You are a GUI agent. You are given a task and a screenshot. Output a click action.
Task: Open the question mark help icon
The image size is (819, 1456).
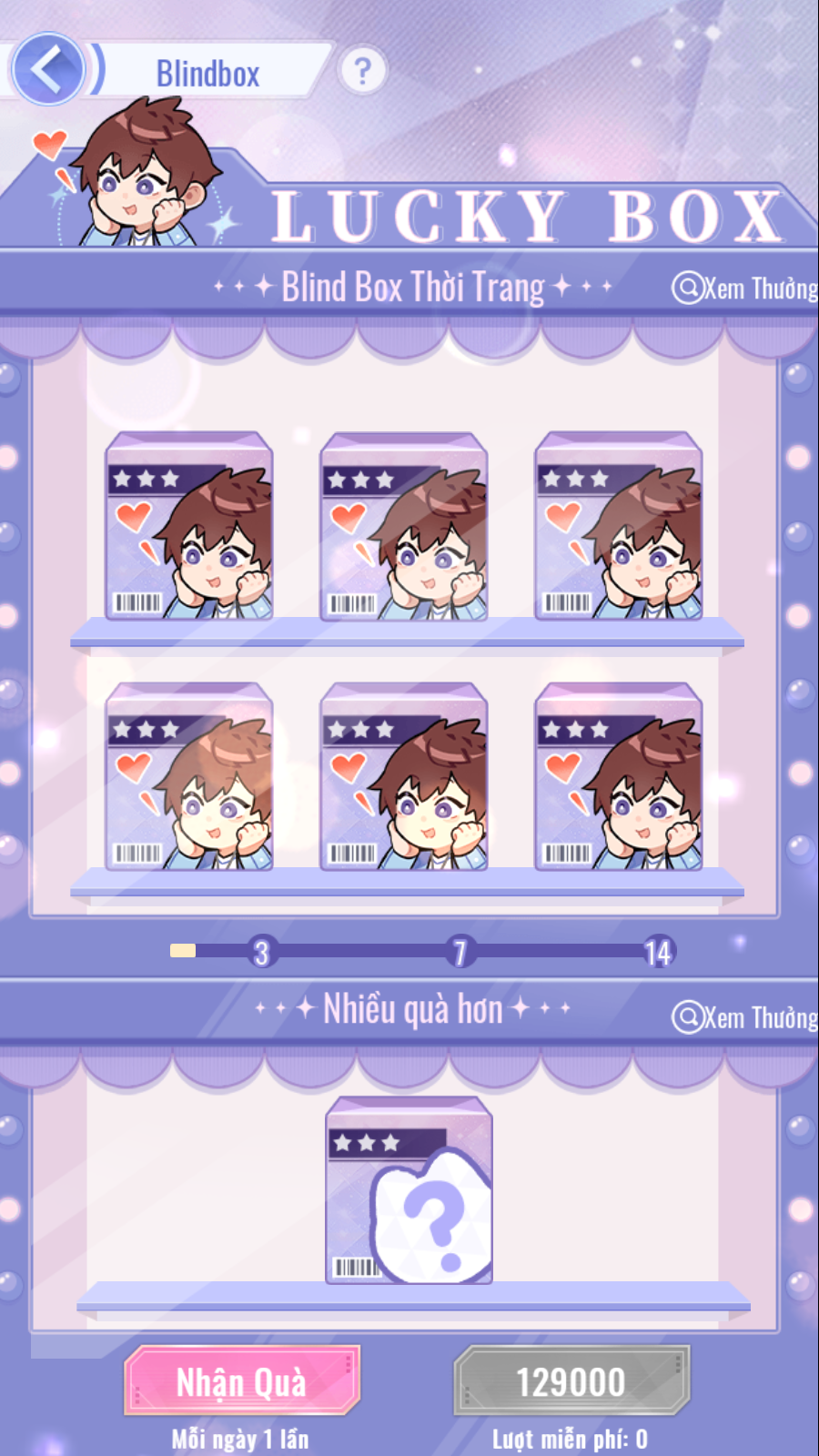tap(362, 70)
